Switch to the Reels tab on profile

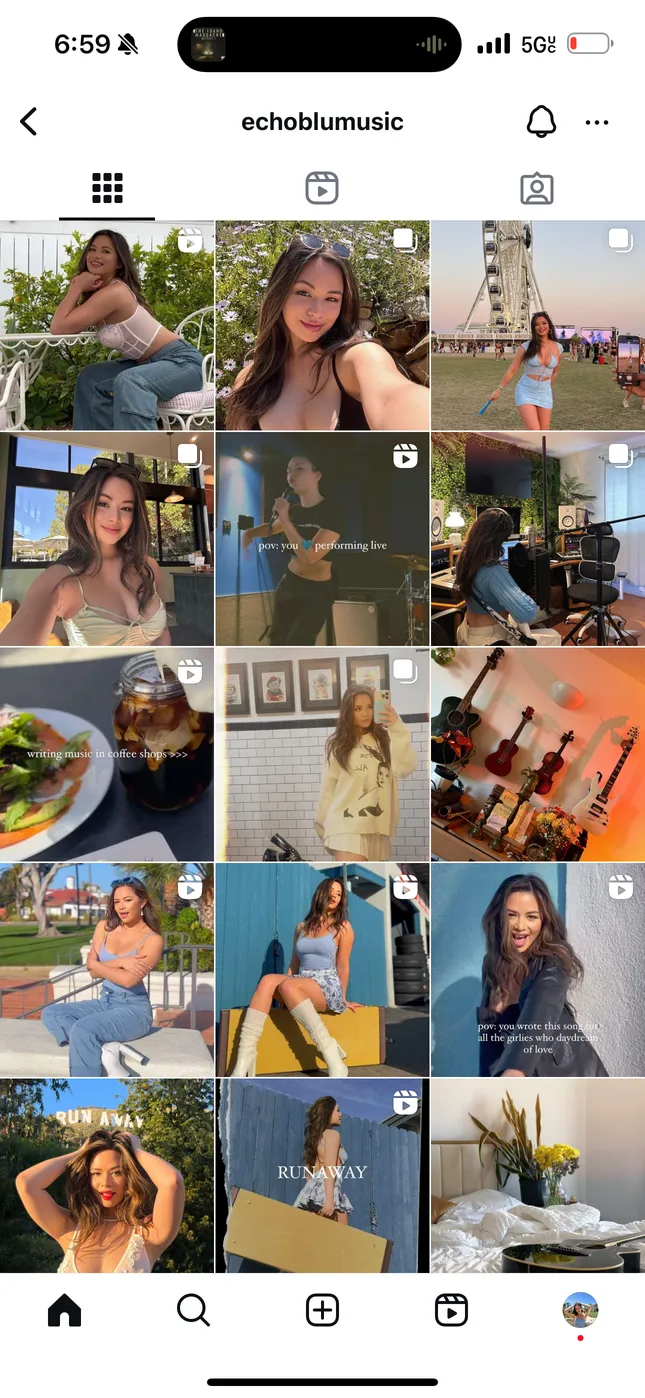322,188
